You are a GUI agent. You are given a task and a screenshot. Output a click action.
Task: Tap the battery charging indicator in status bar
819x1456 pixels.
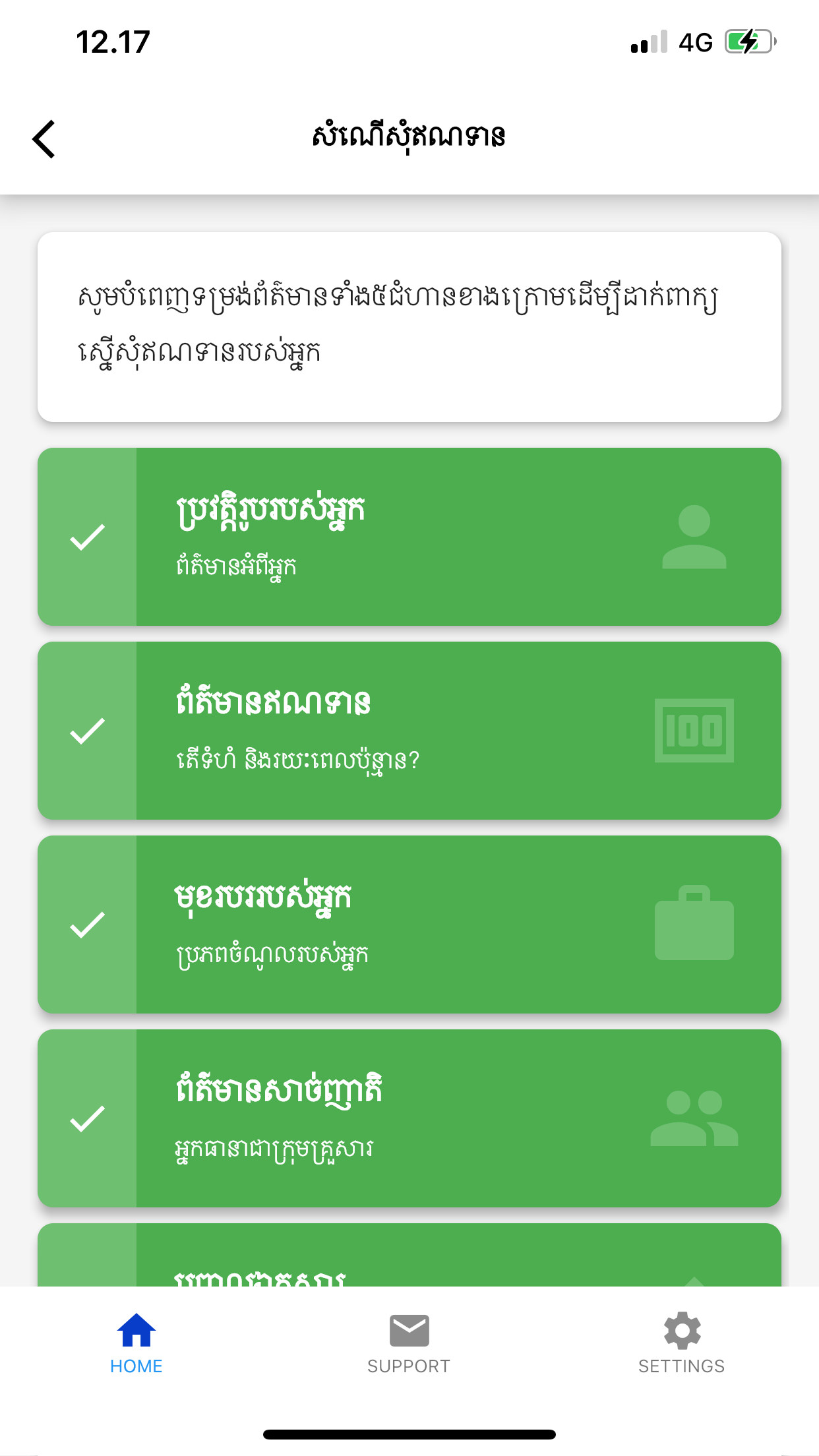pos(748,42)
